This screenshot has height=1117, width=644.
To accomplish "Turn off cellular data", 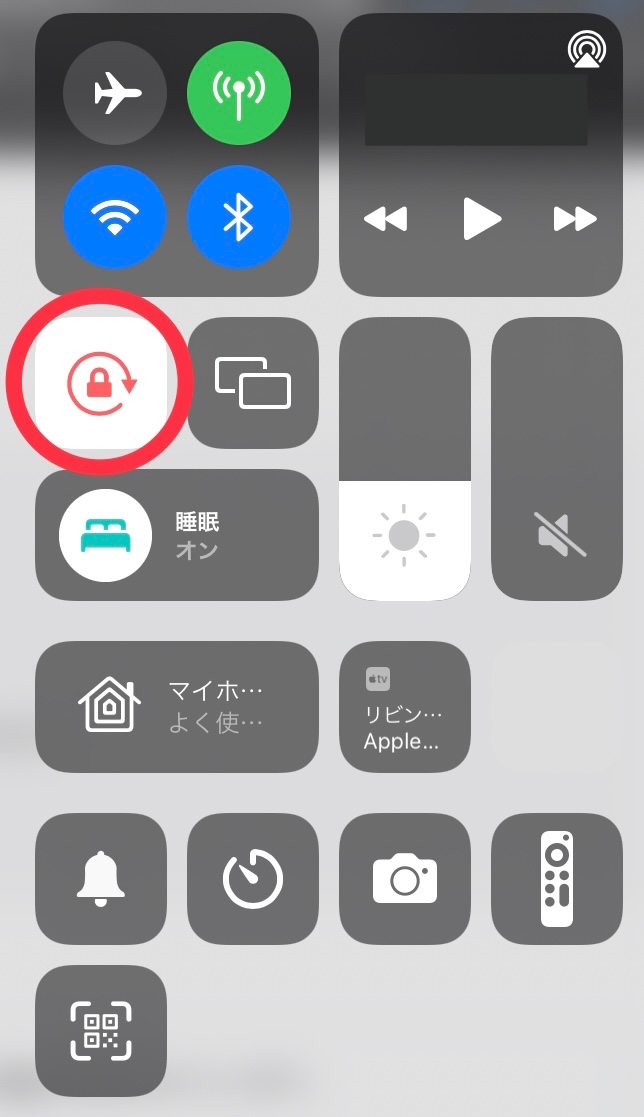I will click(239, 93).
